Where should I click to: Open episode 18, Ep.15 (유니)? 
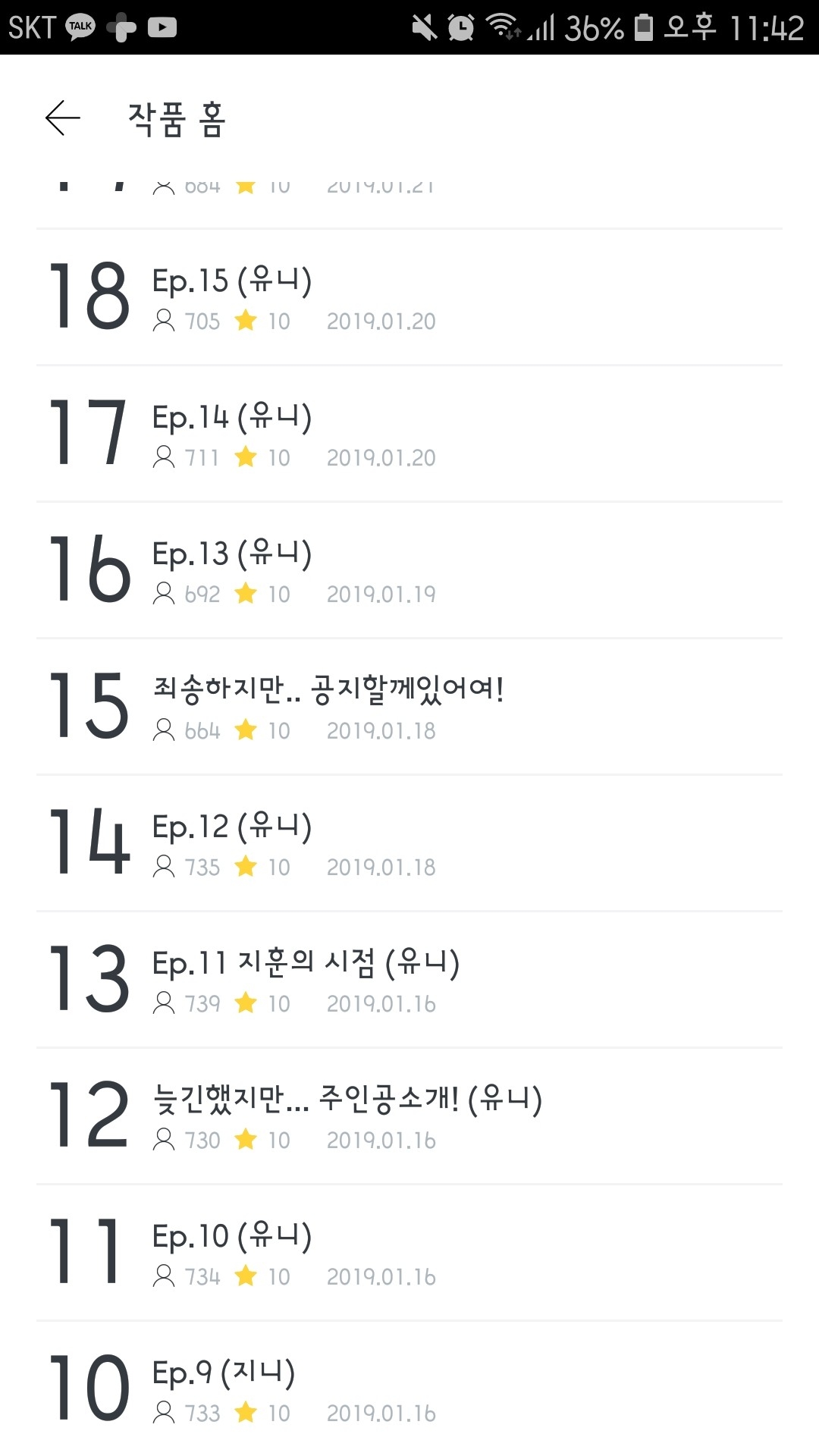click(x=409, y=297)
